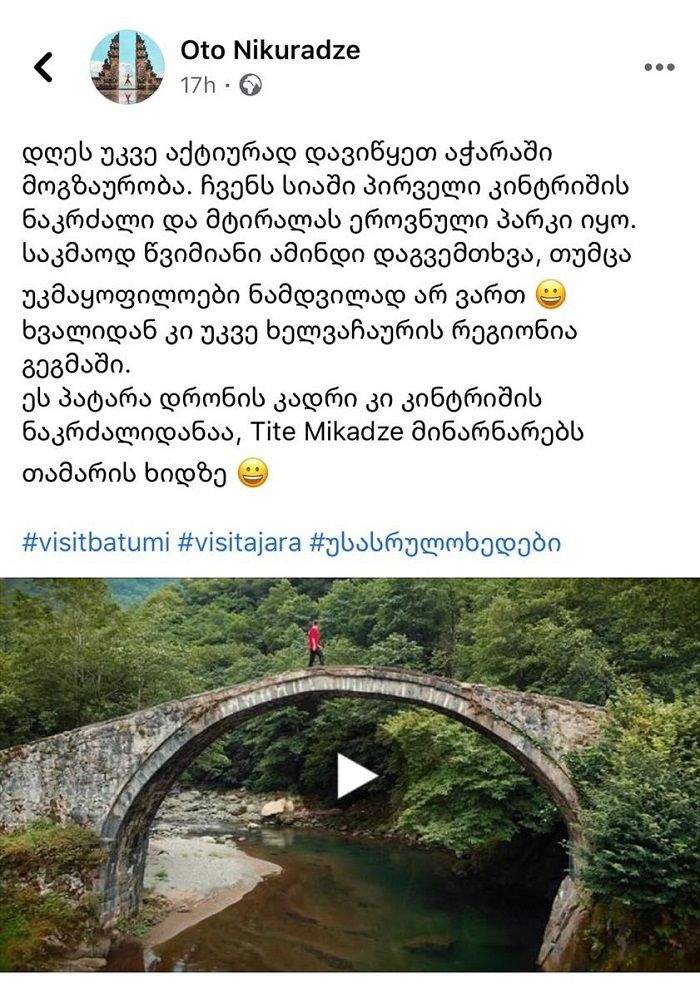Open the #უსასრულოხედები hashtag

(x=436, y=543)
